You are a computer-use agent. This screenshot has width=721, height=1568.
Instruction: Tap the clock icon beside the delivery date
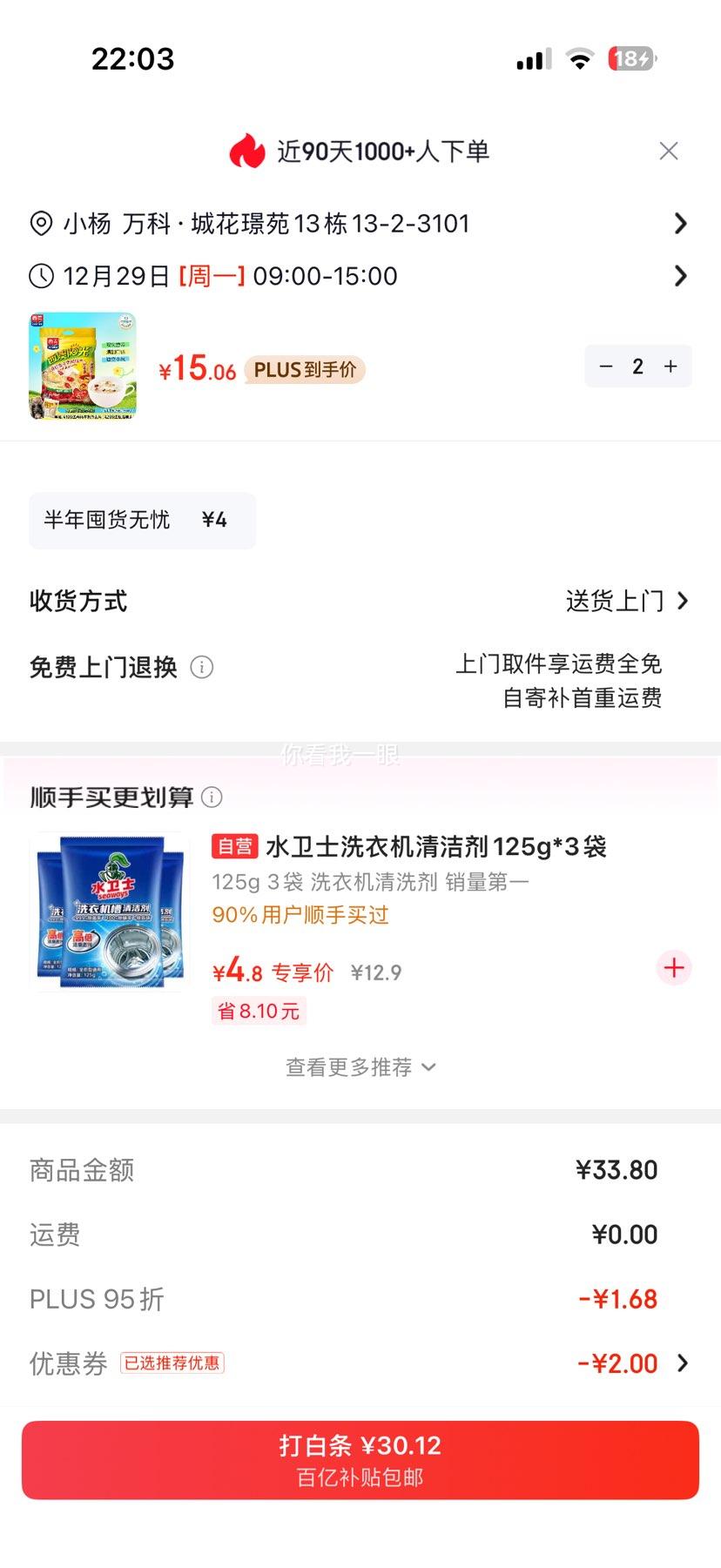click(x=41, y=276)
